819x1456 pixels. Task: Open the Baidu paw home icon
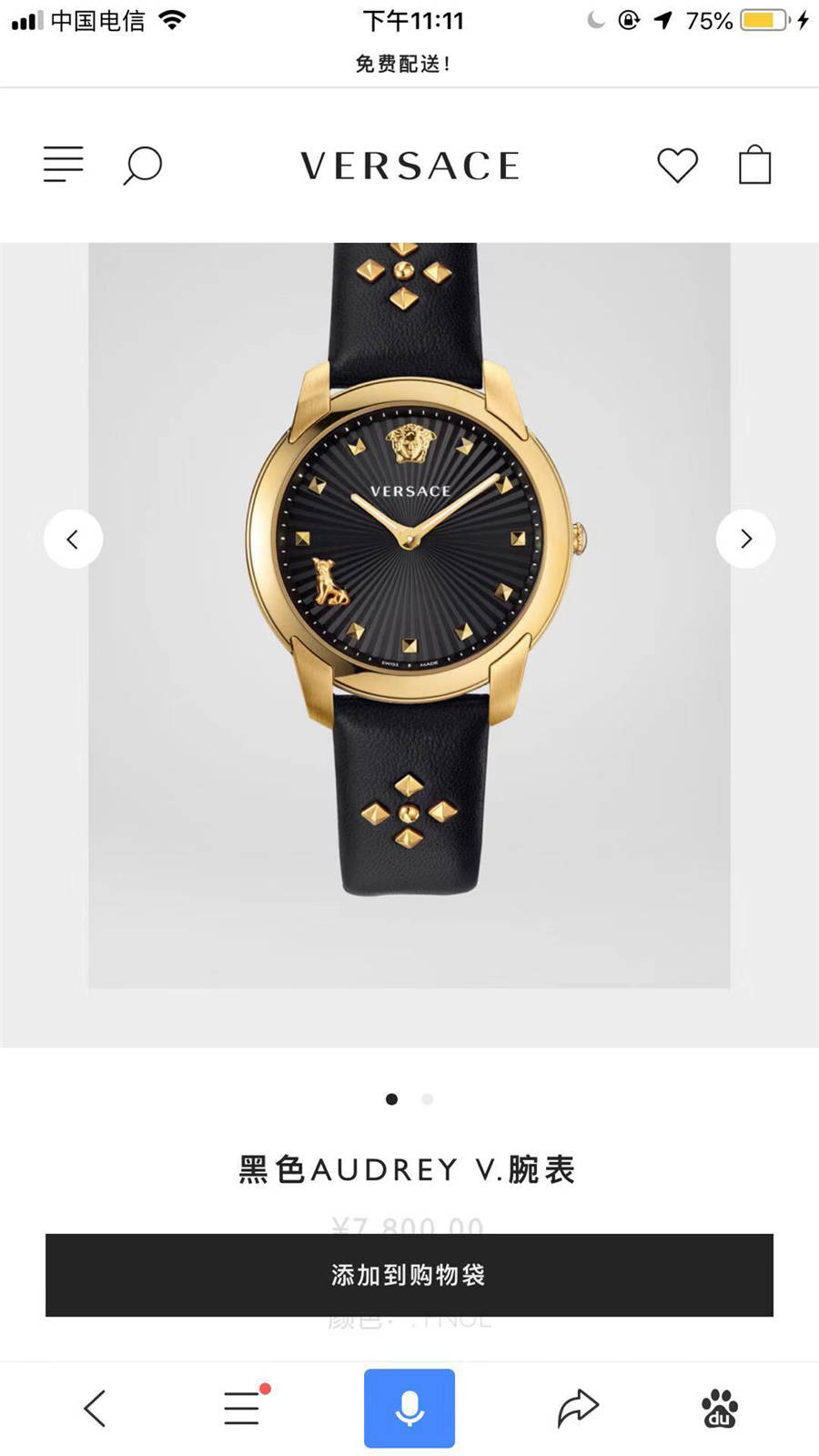click(x=720, y=1408)
